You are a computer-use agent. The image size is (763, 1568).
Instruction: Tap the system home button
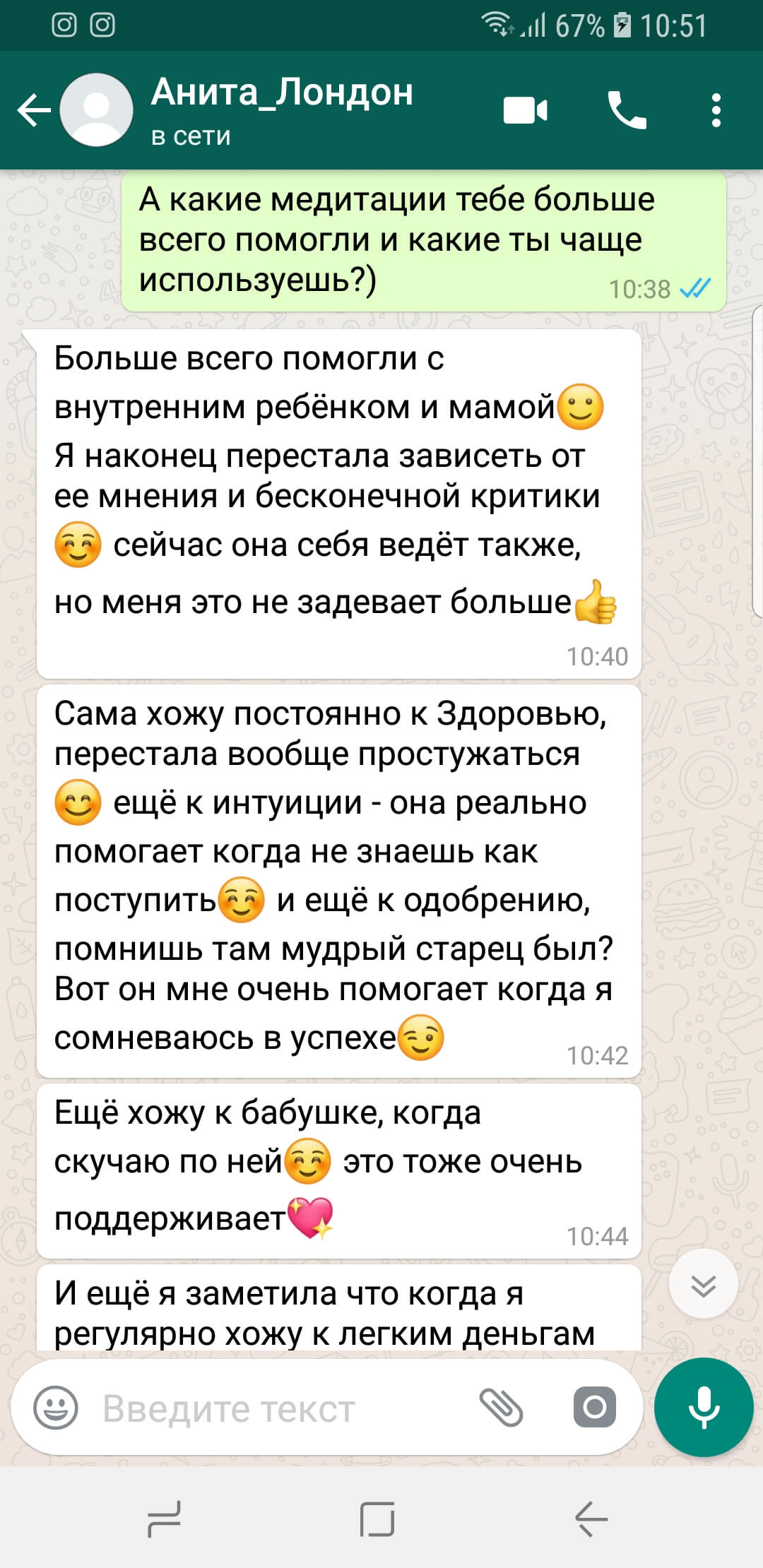[x=377, y=1519]
